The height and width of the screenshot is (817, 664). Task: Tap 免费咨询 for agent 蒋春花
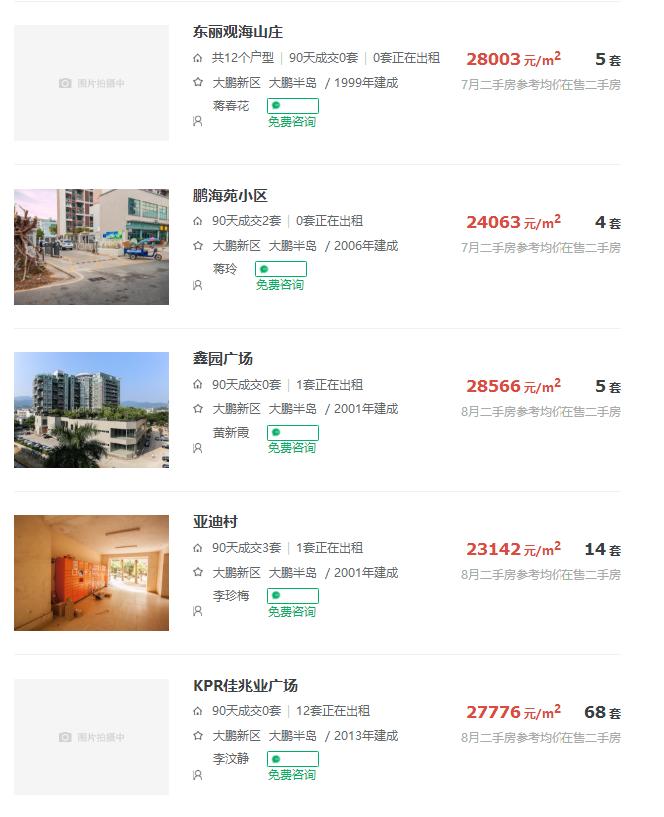click(x=292, y=121)
